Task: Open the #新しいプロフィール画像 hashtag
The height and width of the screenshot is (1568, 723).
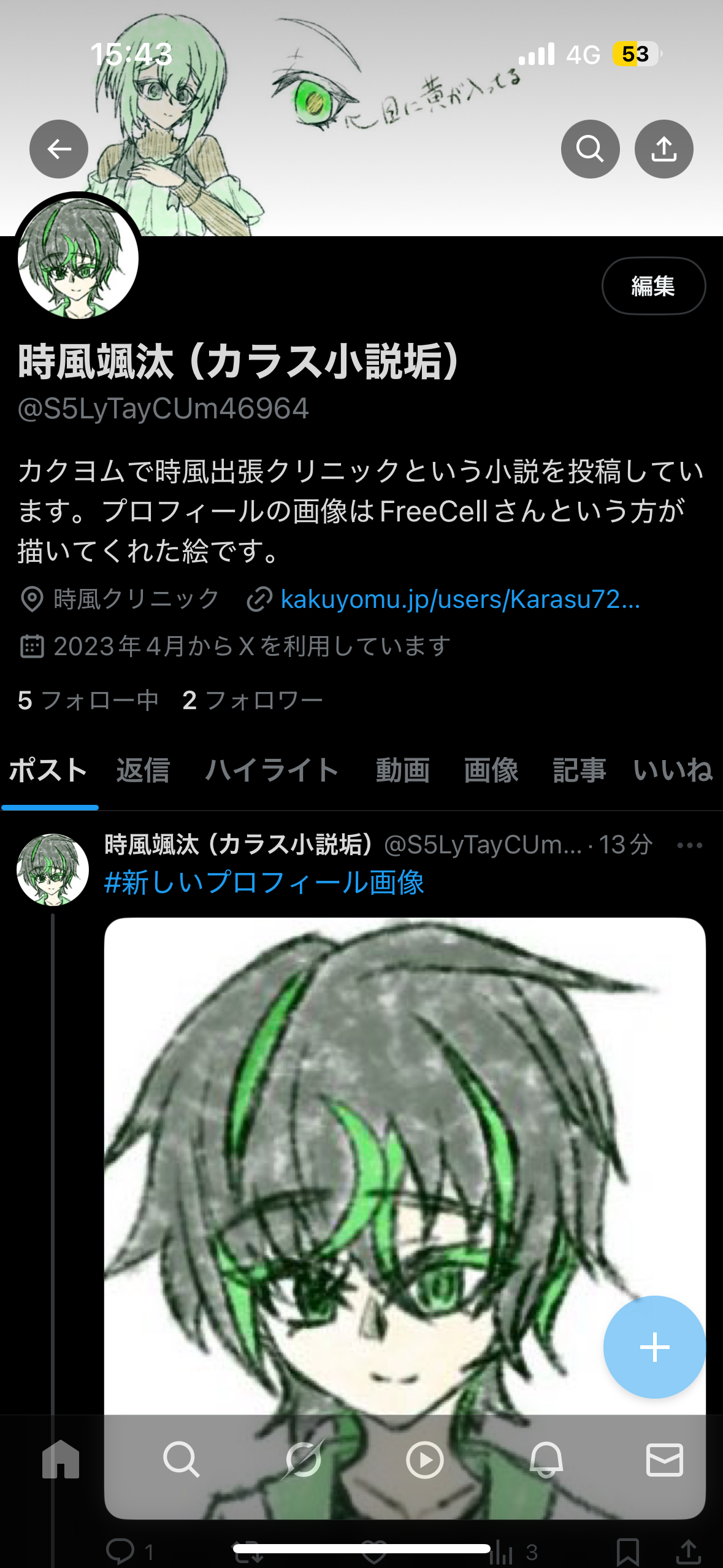Action: (264, 883)
